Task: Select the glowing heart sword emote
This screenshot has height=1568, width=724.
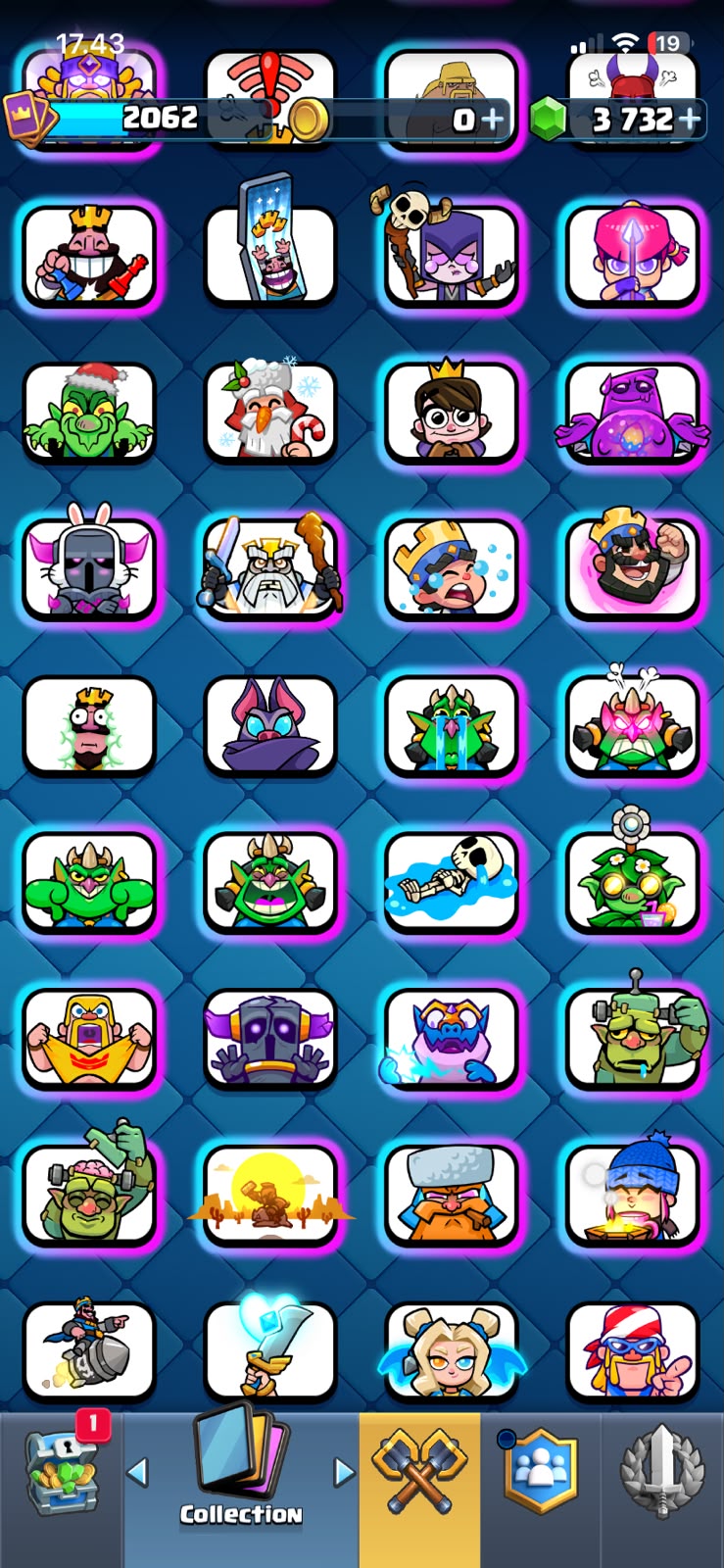Action: point(270,1346)
